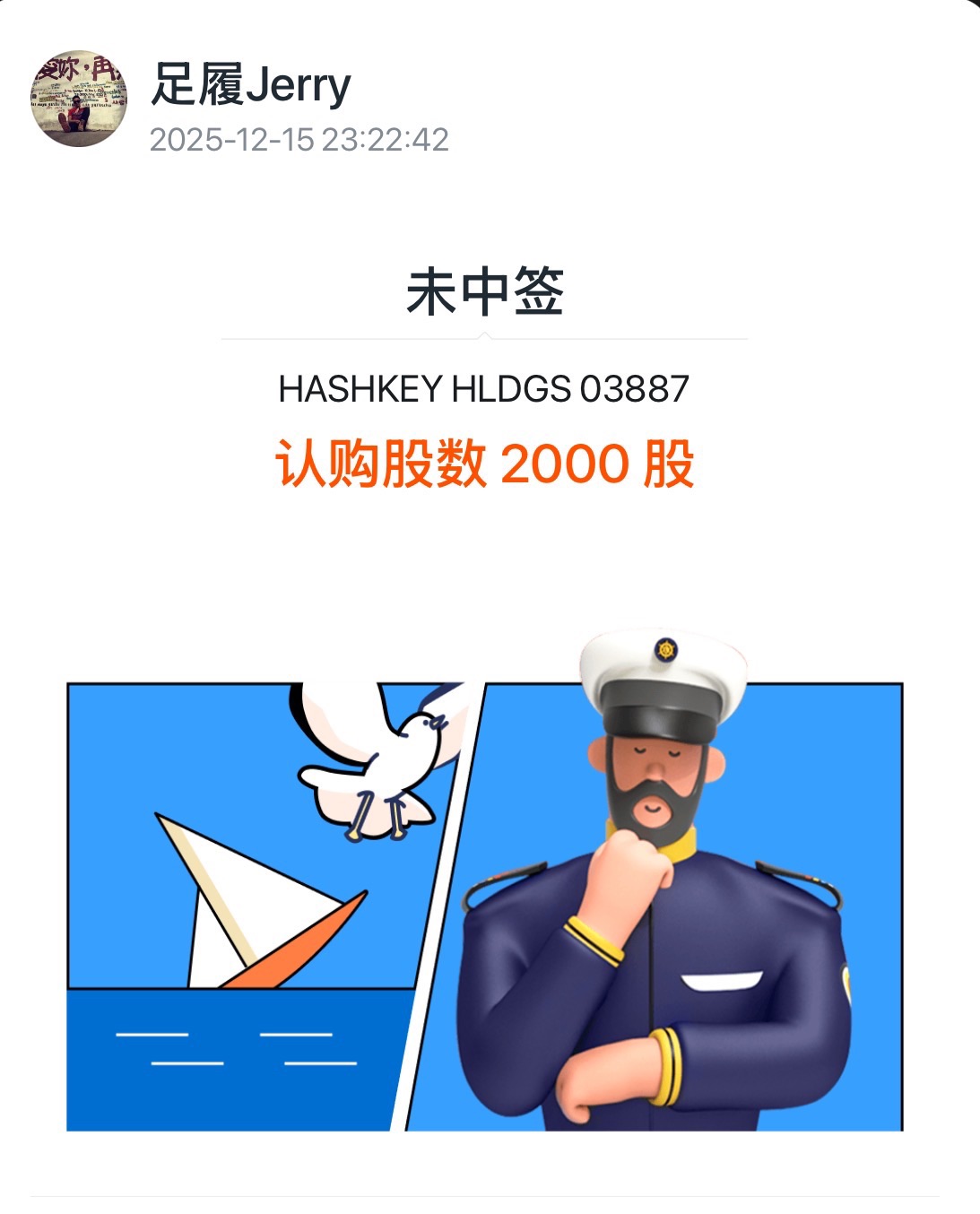Open 足履Jerry's profile via avatar
This screenshot has height=1214, width=980.
79,99
